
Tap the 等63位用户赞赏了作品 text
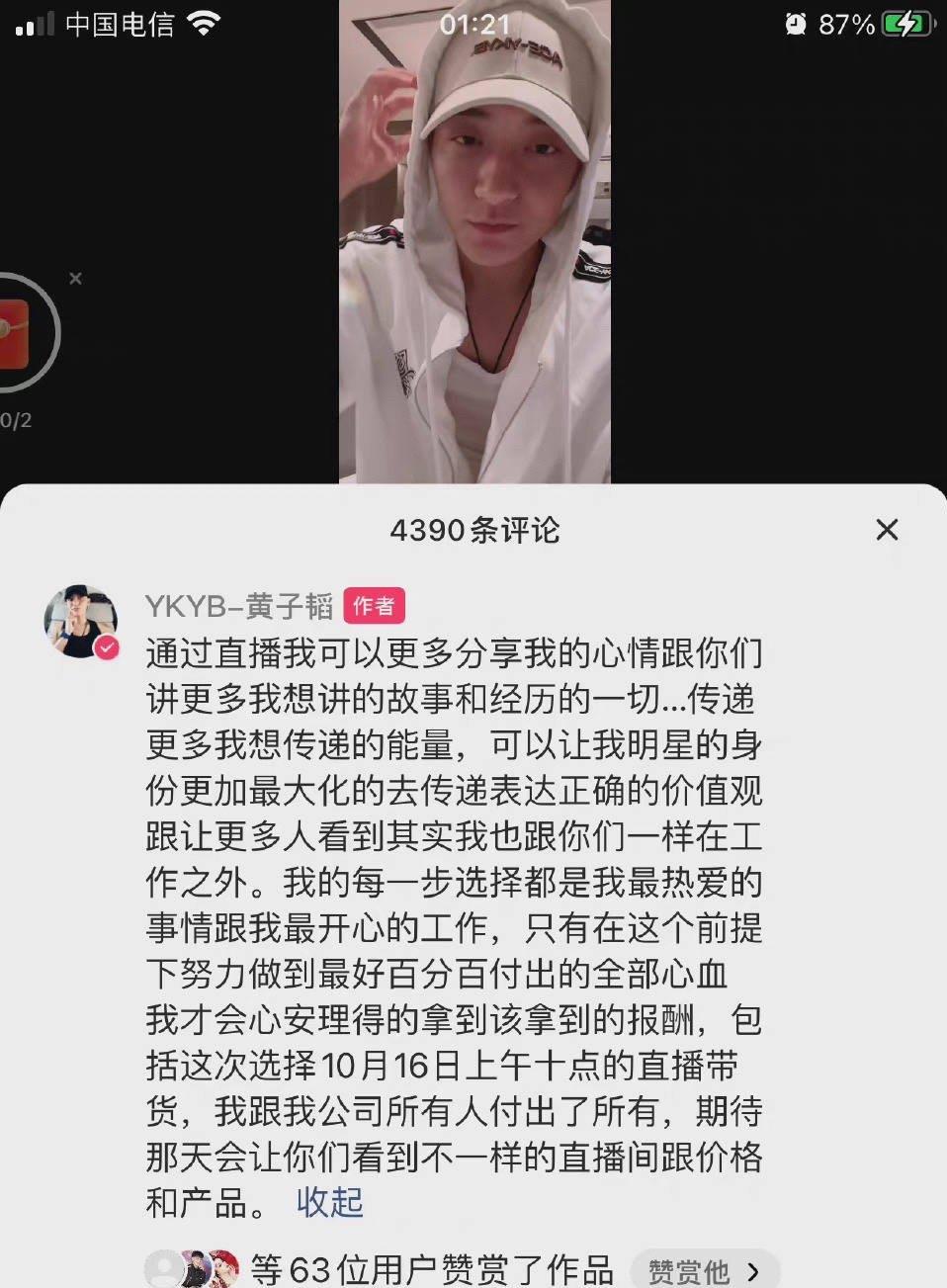433,1273
